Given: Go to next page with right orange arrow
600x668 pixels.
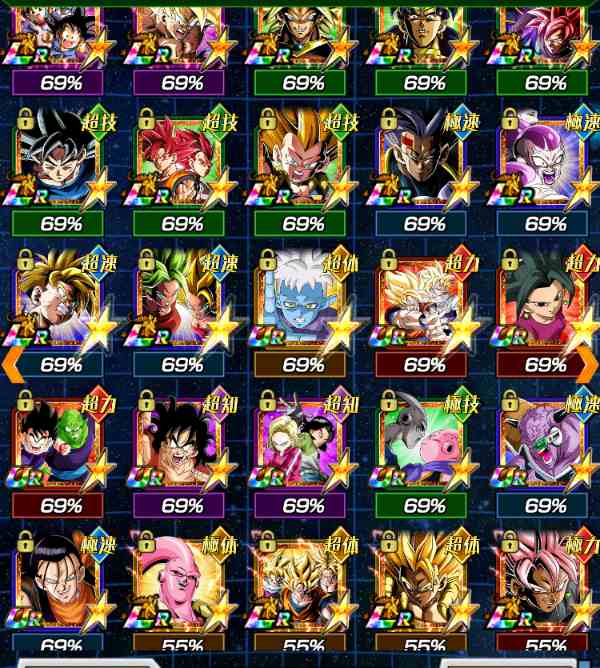Looking at the screenshot, I should [589, 366].
